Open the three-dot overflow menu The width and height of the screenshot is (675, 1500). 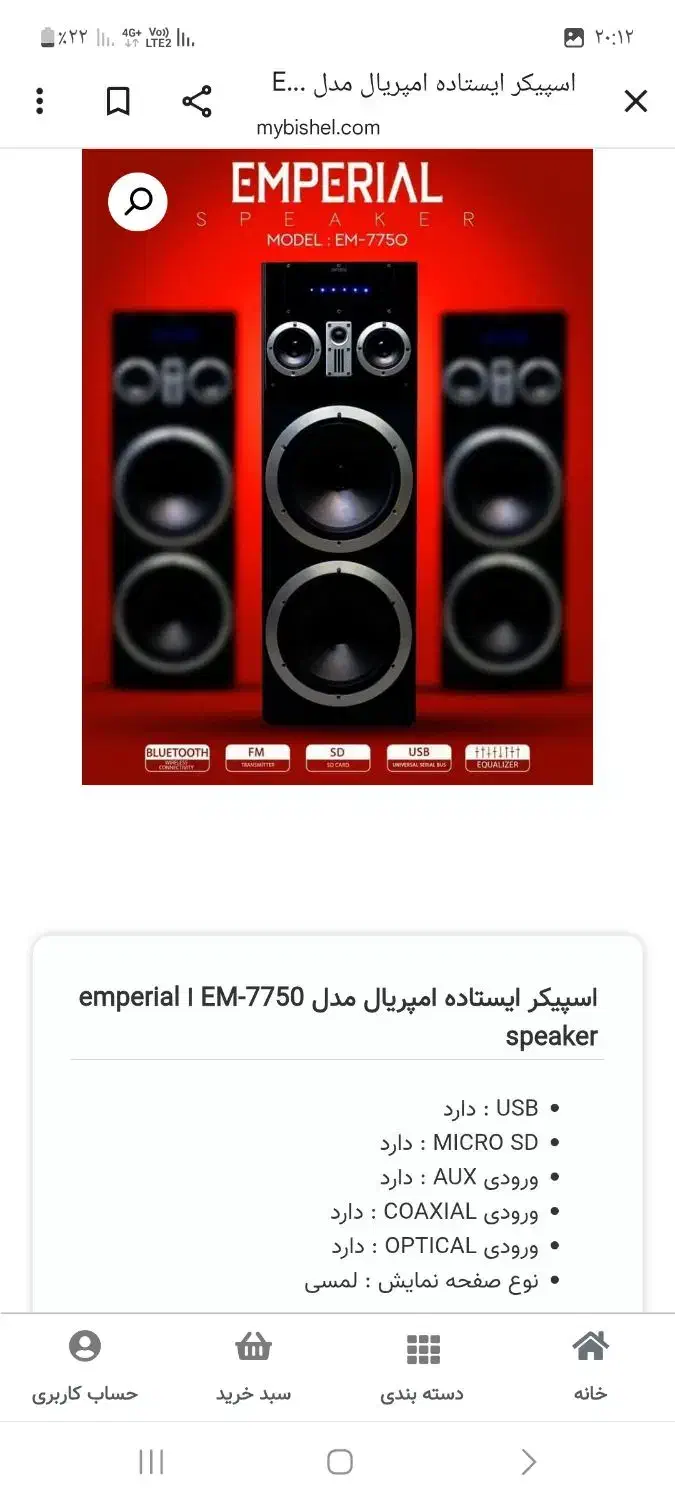[x=40, y=101]
